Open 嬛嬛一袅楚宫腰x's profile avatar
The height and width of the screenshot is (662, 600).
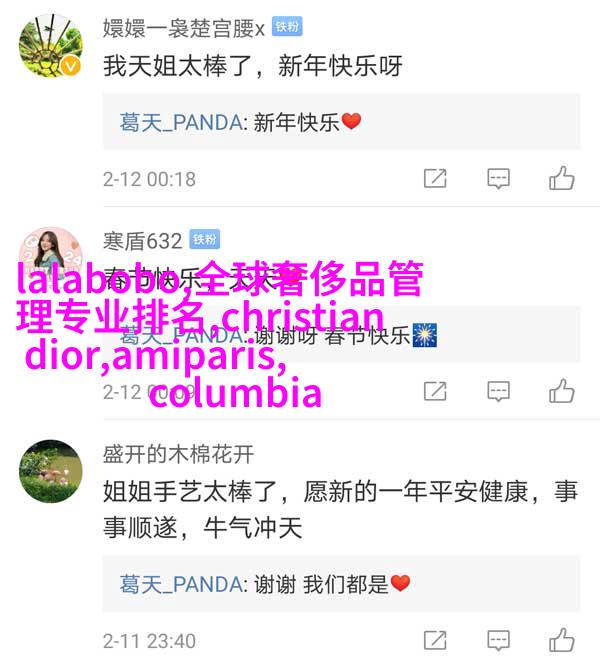coord(50,46)
